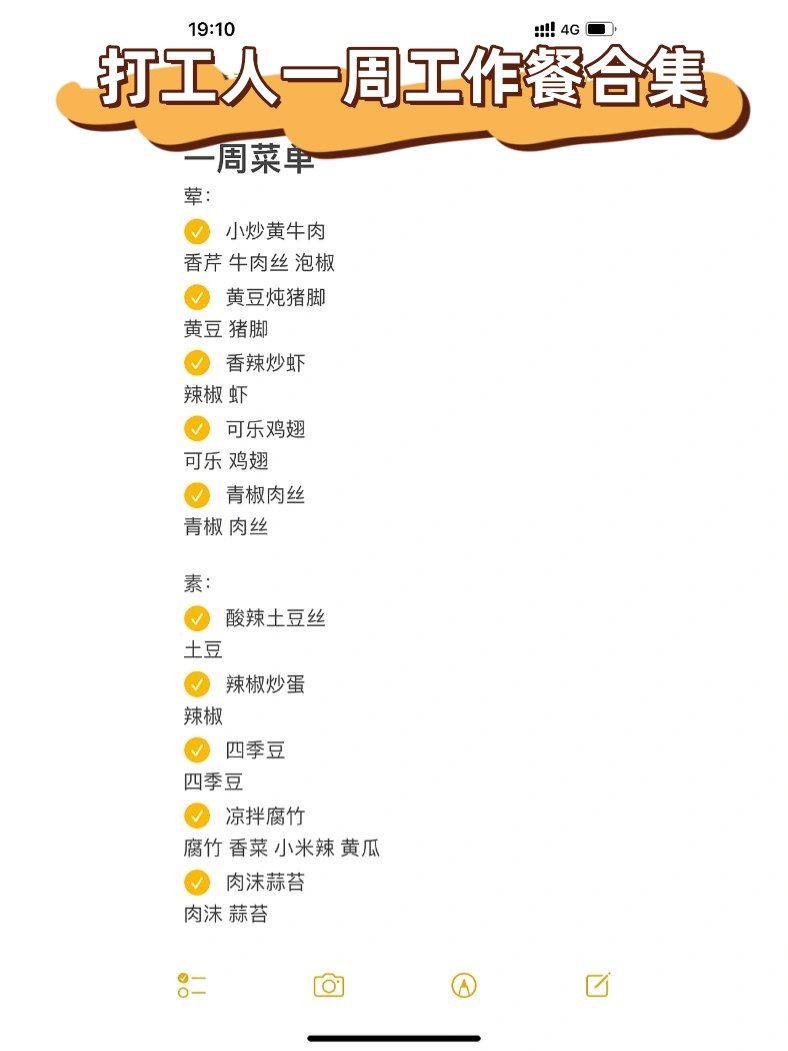Toggle the 辣椒炒蛋 checkmark

(196, 684)
